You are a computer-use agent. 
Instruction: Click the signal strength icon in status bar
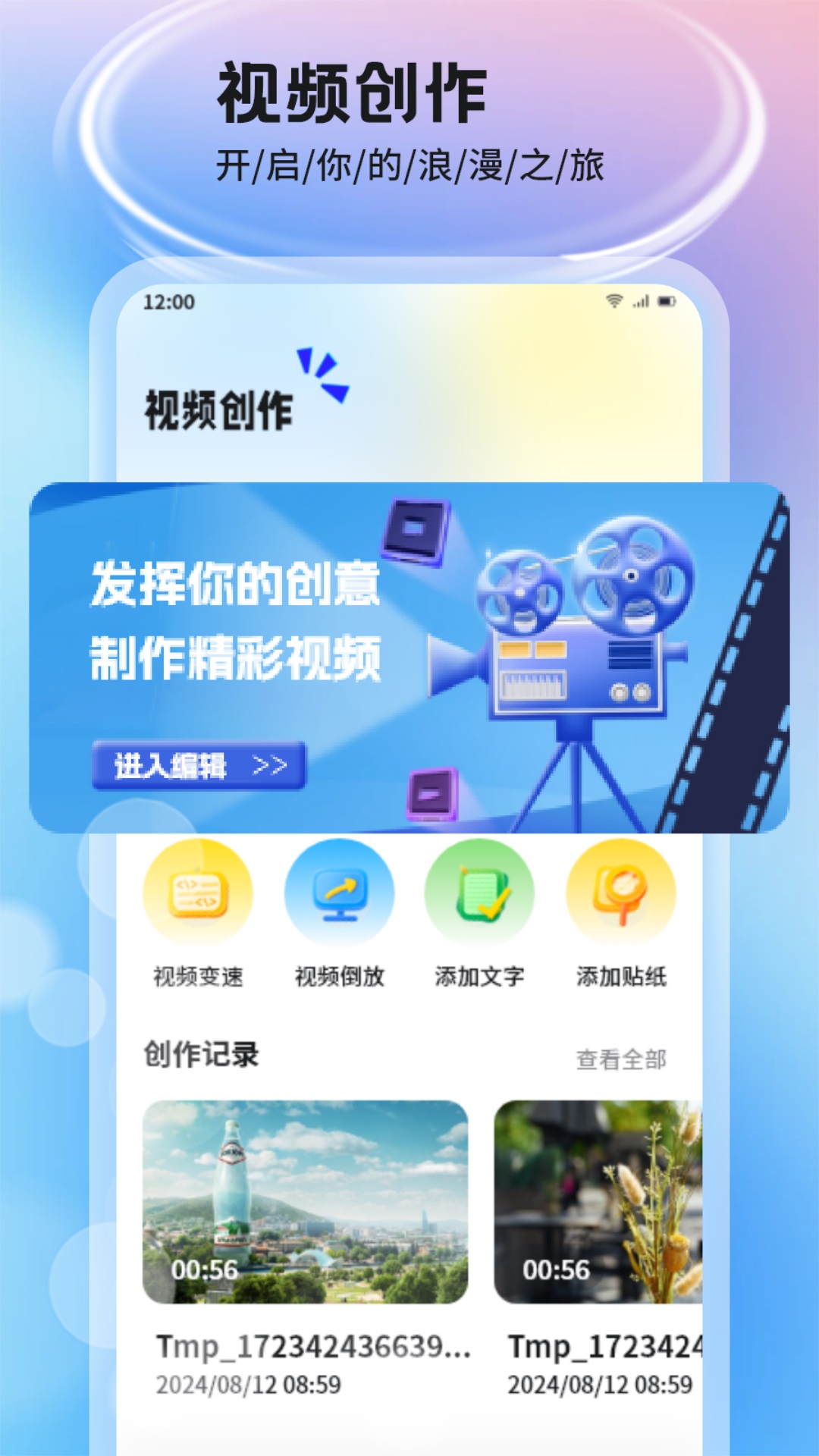point(641,300)
